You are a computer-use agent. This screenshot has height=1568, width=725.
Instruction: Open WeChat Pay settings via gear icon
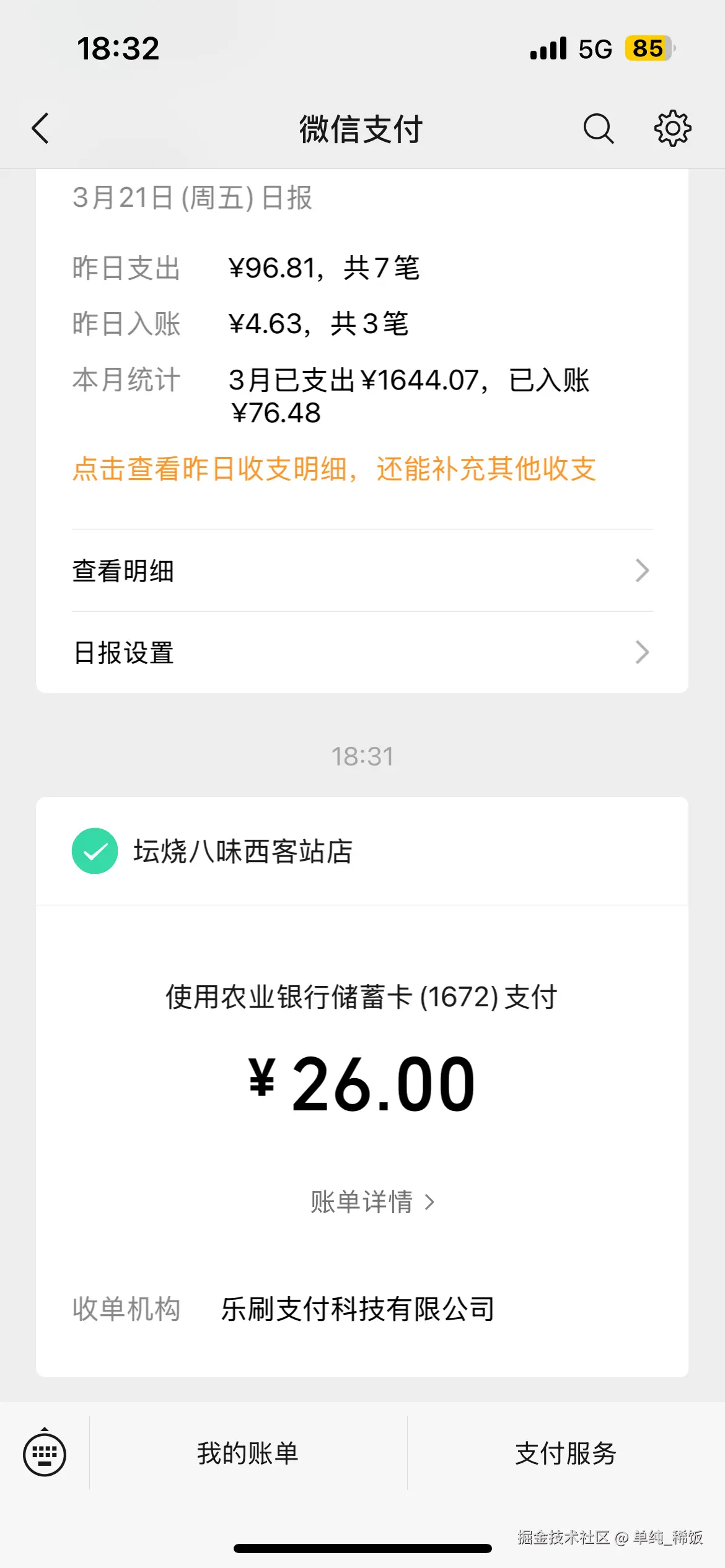pyautogui.click(x=672, y=129)
